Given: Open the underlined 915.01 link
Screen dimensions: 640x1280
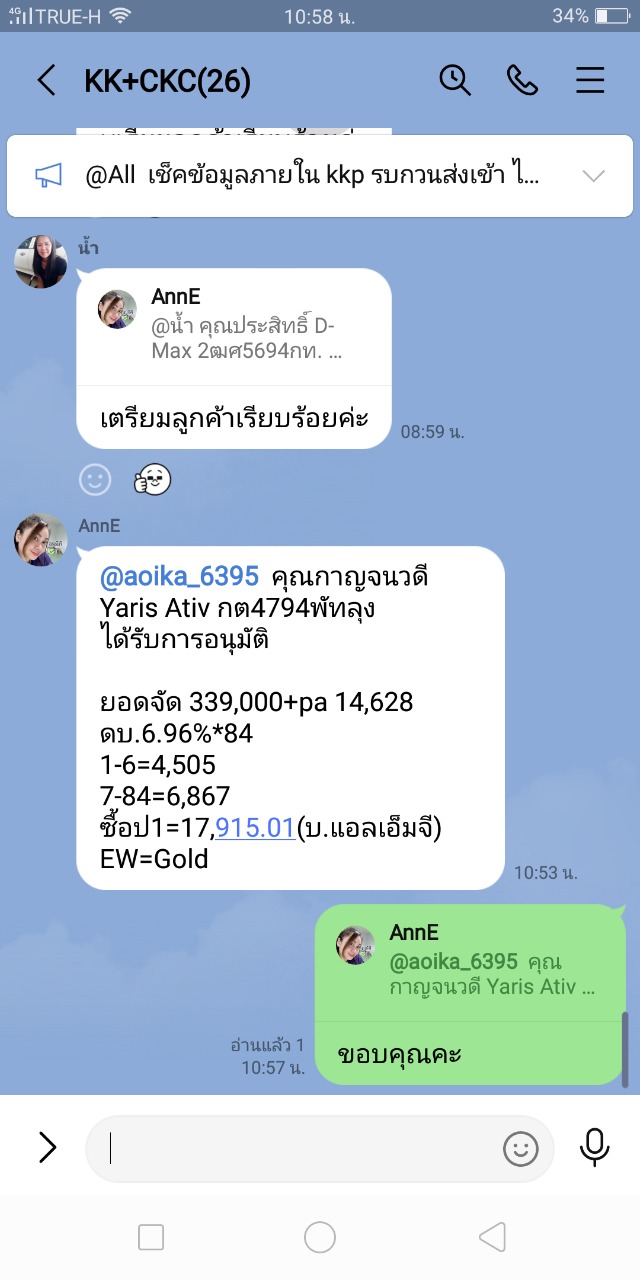Looking at the screenshot, I should pyautogui.click(x=255, y=827).
